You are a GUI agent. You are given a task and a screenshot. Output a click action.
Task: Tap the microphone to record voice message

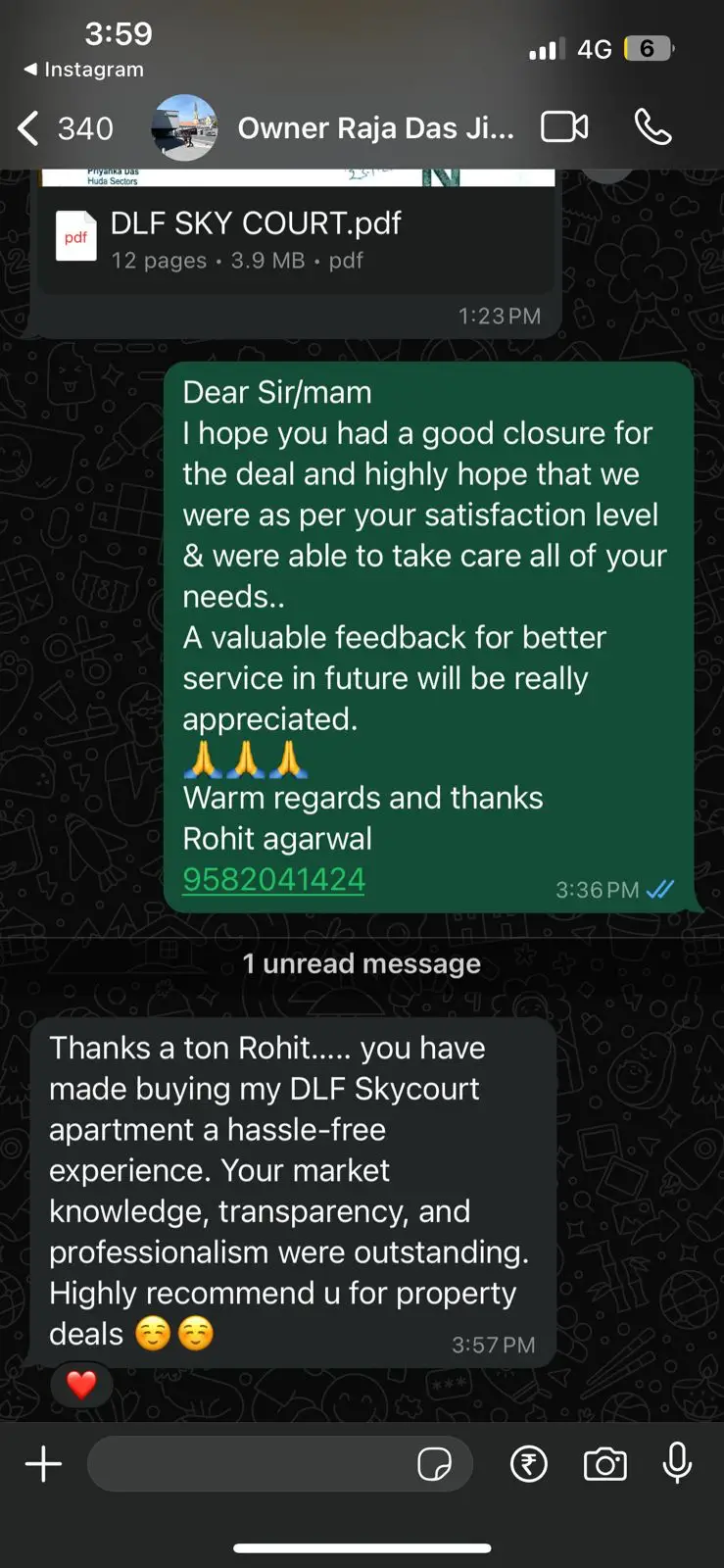point(677,1464)
